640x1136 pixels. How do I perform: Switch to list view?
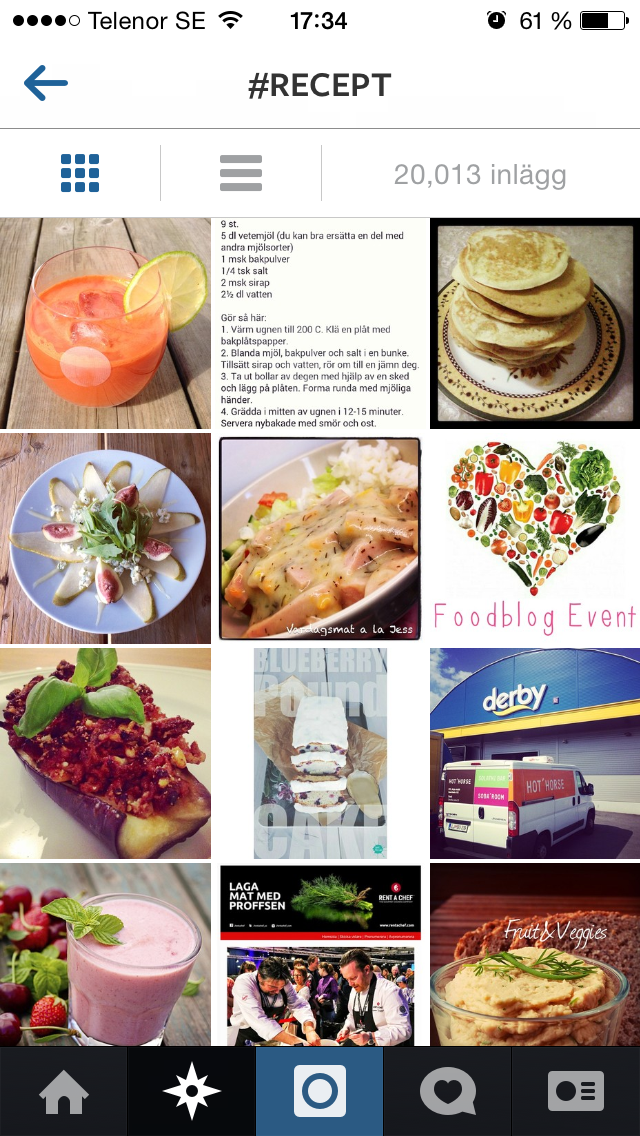(241, 173)
